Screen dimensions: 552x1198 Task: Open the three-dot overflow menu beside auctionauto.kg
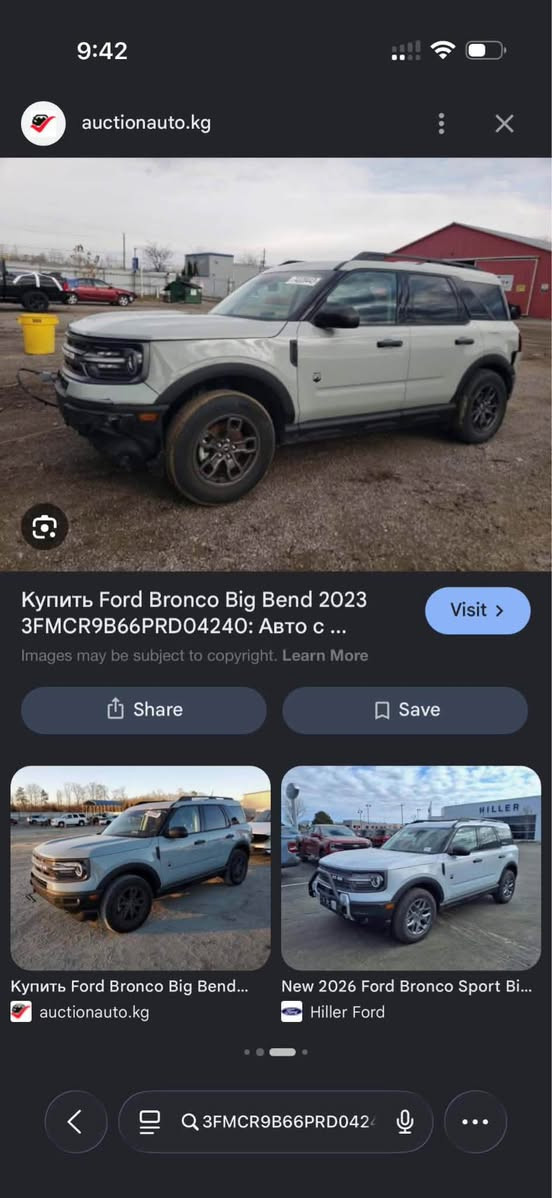click(x=441, y=124)
